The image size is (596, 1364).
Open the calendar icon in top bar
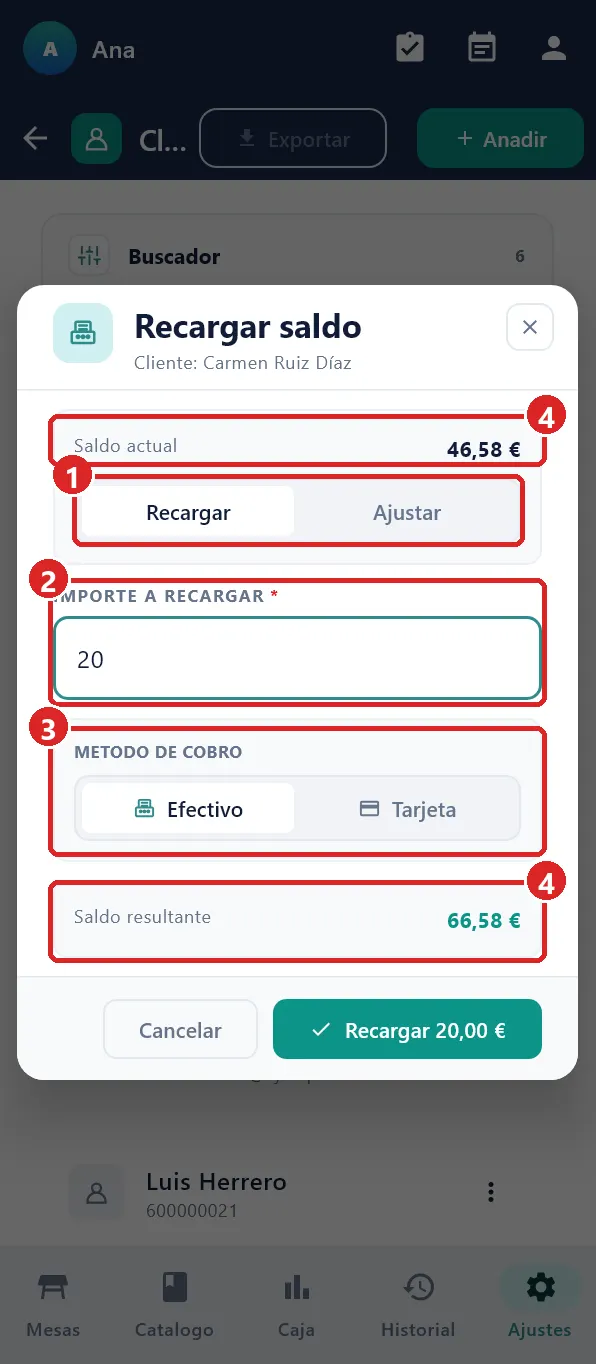tap(482, 47)
